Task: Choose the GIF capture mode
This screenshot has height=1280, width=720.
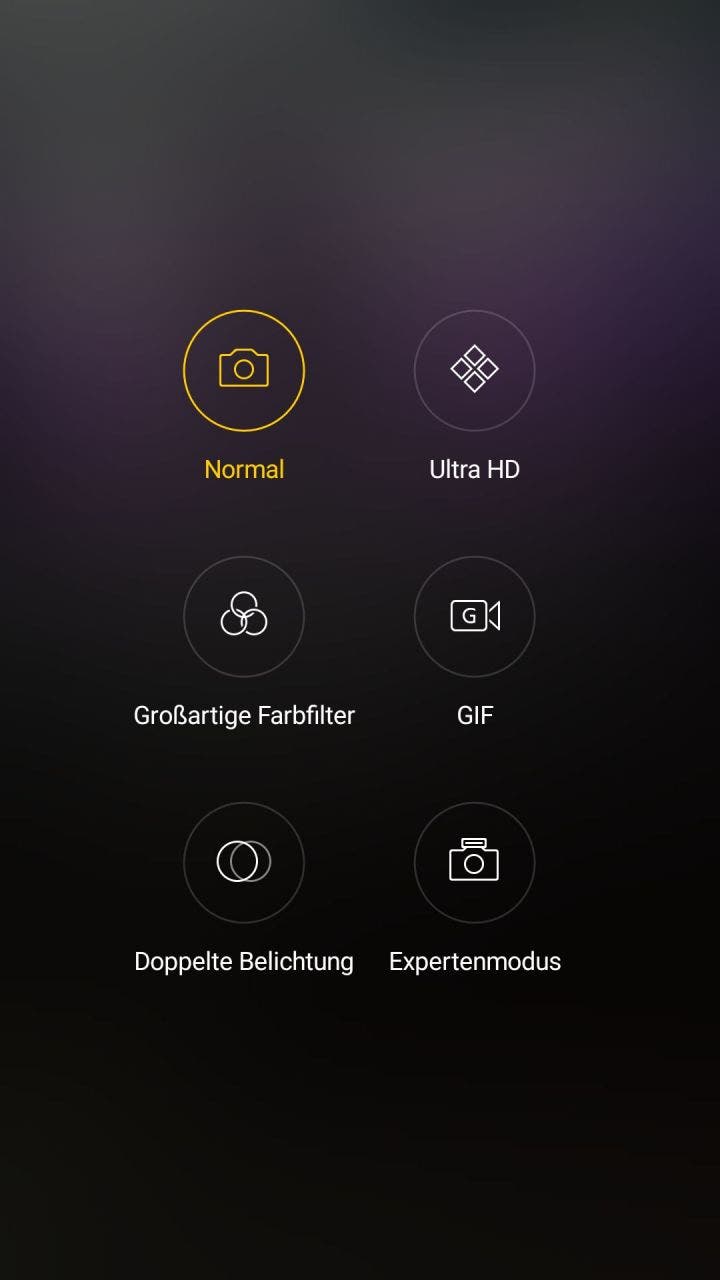Action: [474, 617]
